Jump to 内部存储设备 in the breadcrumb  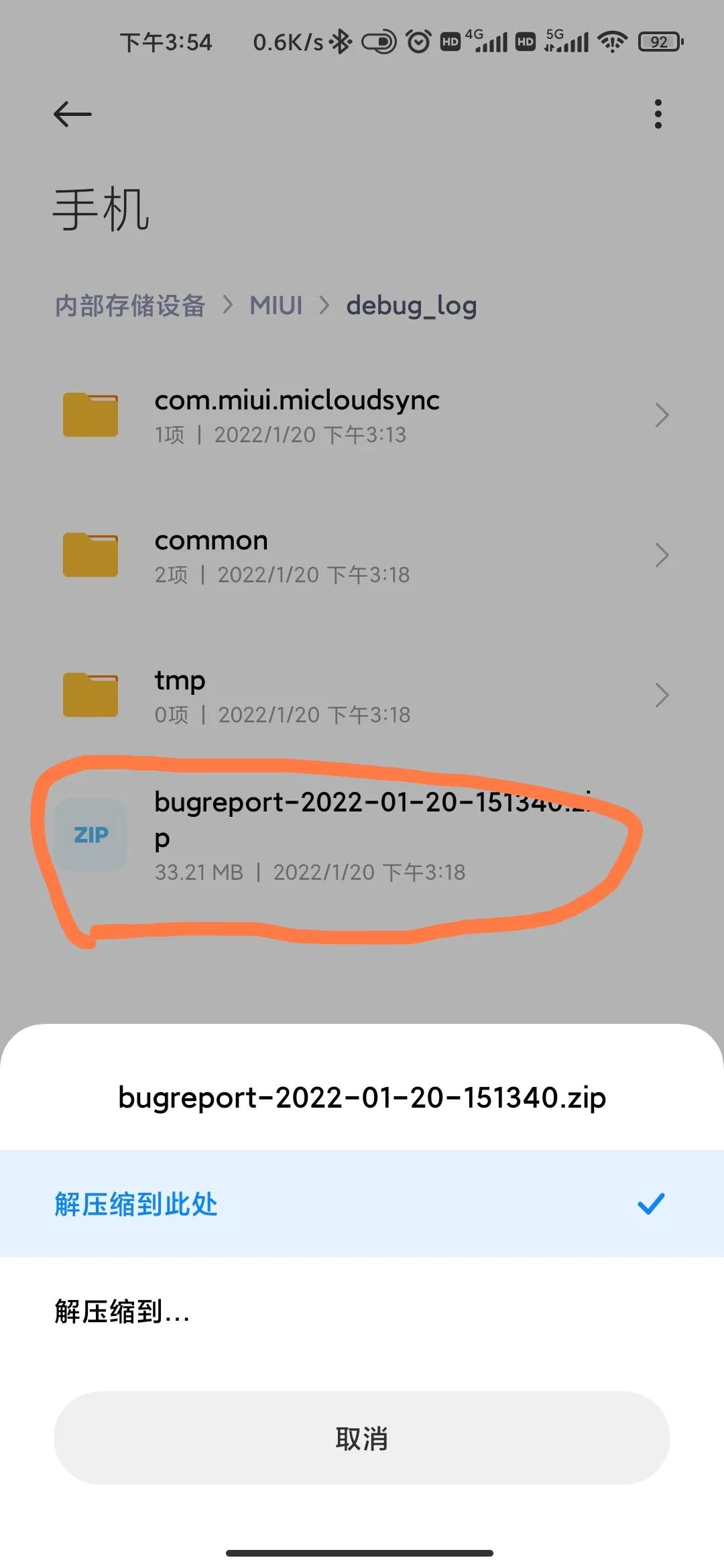click(130, 306)
